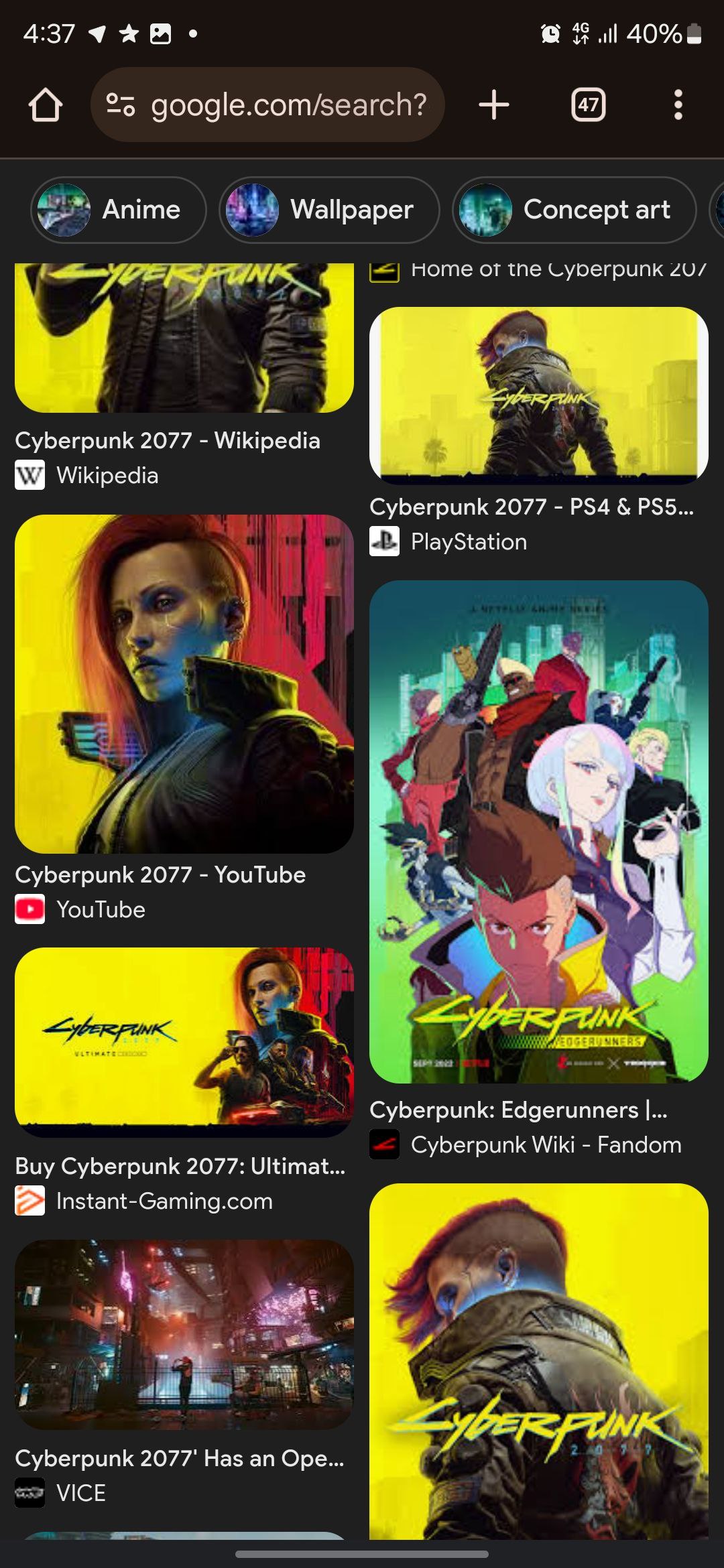724x1568 pixels.
Task: View the 47 open tabs
Action: [x=588, y=105]
